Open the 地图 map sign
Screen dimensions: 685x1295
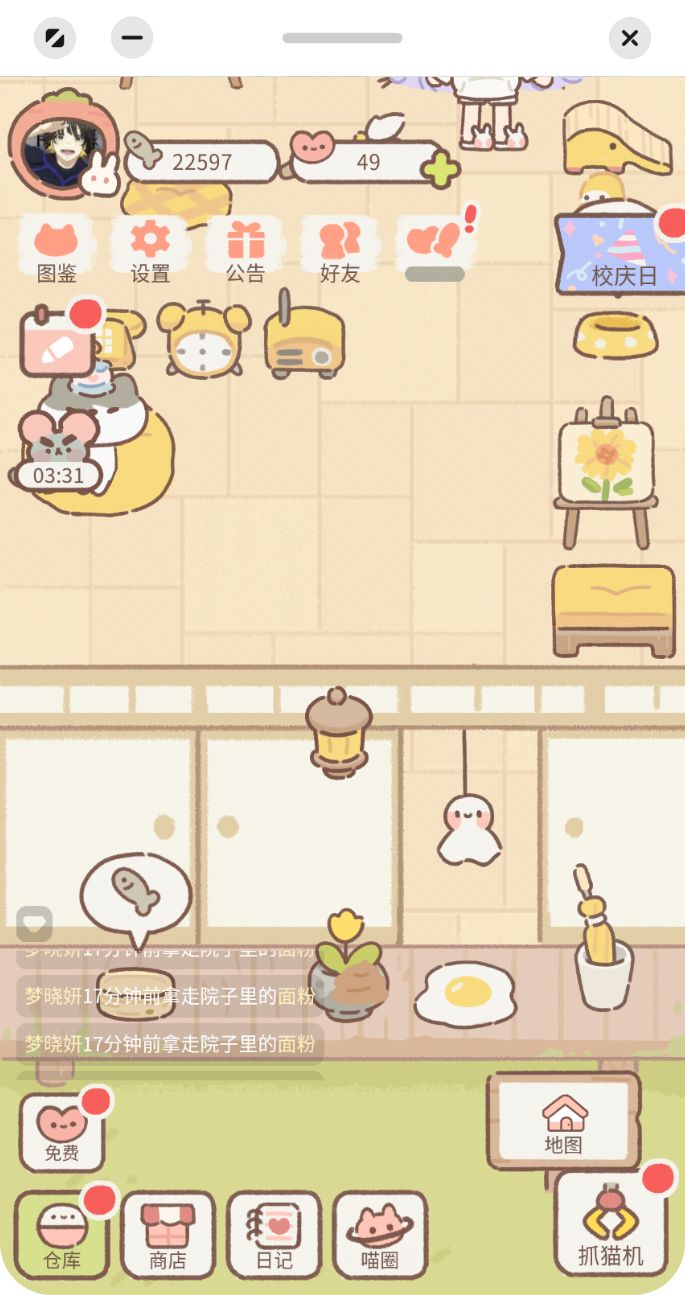pos(563,1122)
